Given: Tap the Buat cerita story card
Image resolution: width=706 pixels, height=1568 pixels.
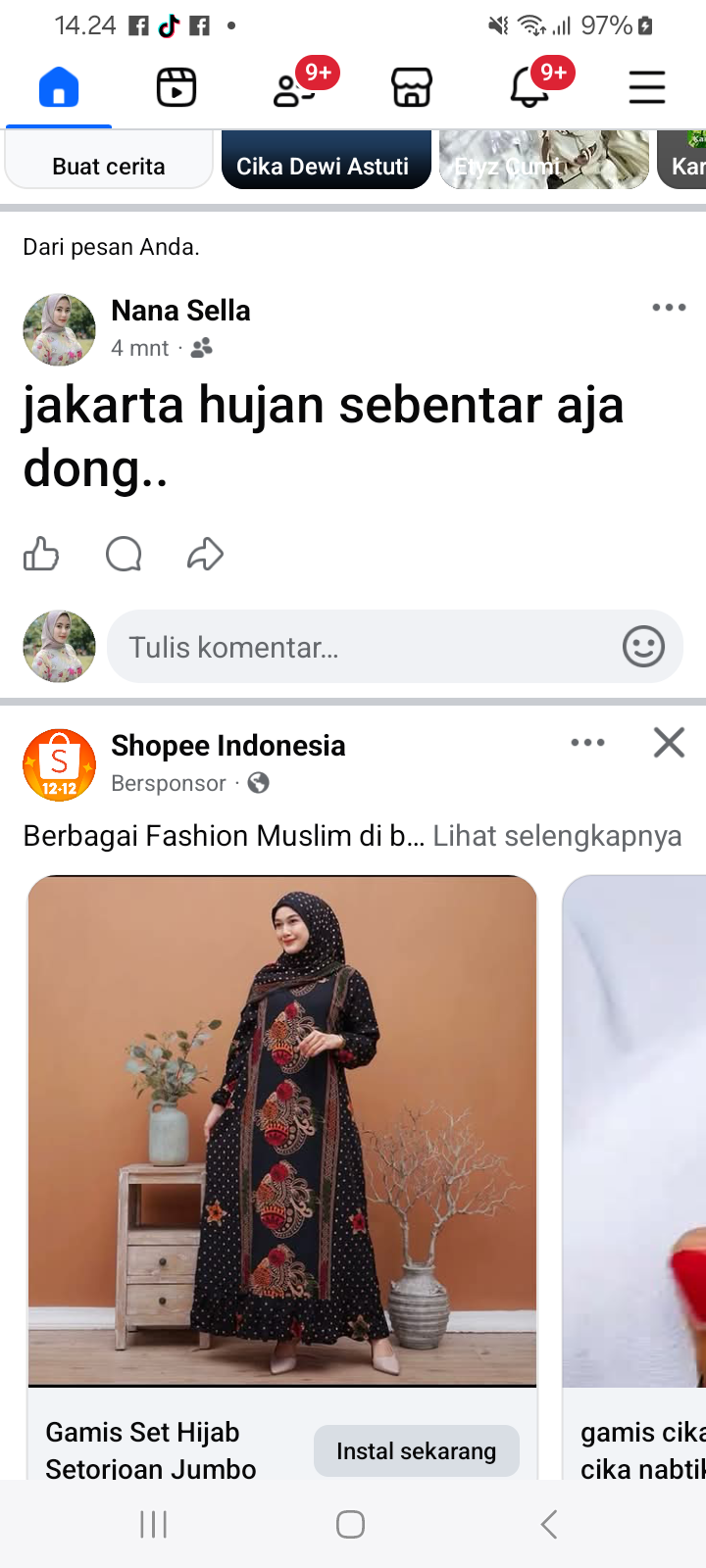Looking at the screenshot, I should coord(109,162).
